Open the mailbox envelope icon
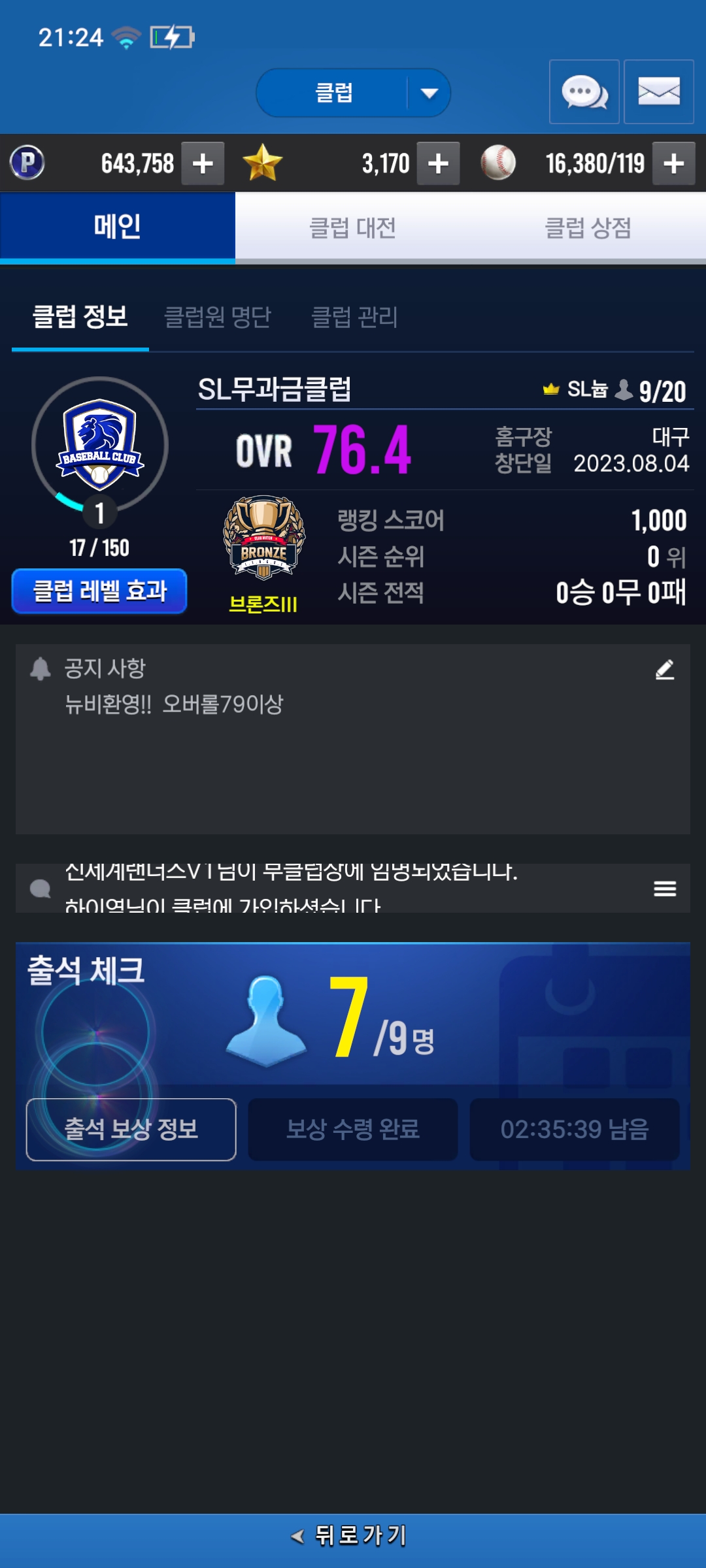The image size is (706, 1568). pos(658,92)
